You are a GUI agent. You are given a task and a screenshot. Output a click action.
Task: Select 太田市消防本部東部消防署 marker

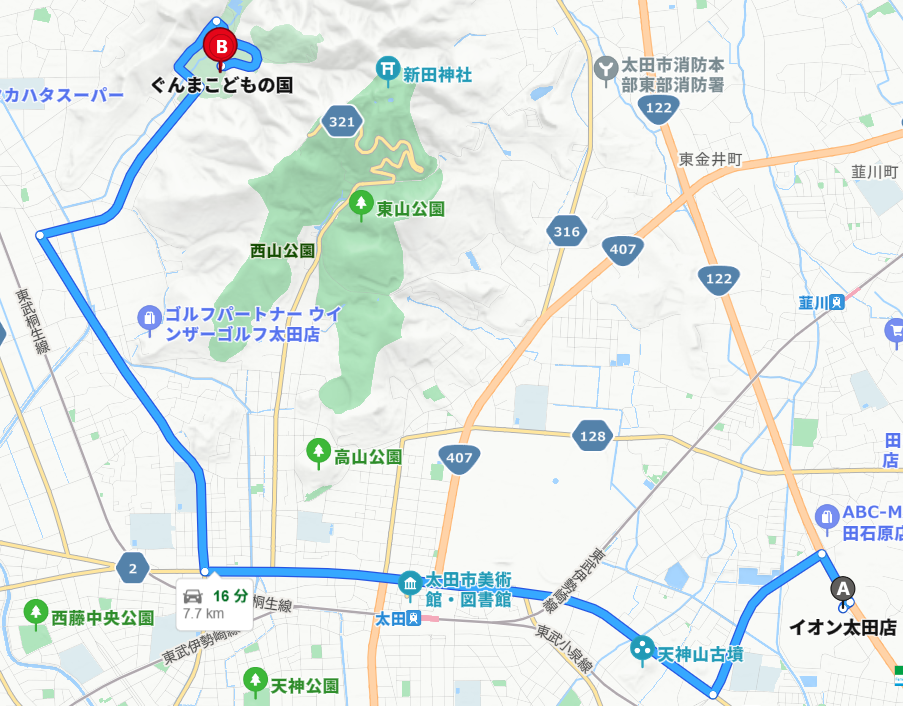[x=605, y=69]
